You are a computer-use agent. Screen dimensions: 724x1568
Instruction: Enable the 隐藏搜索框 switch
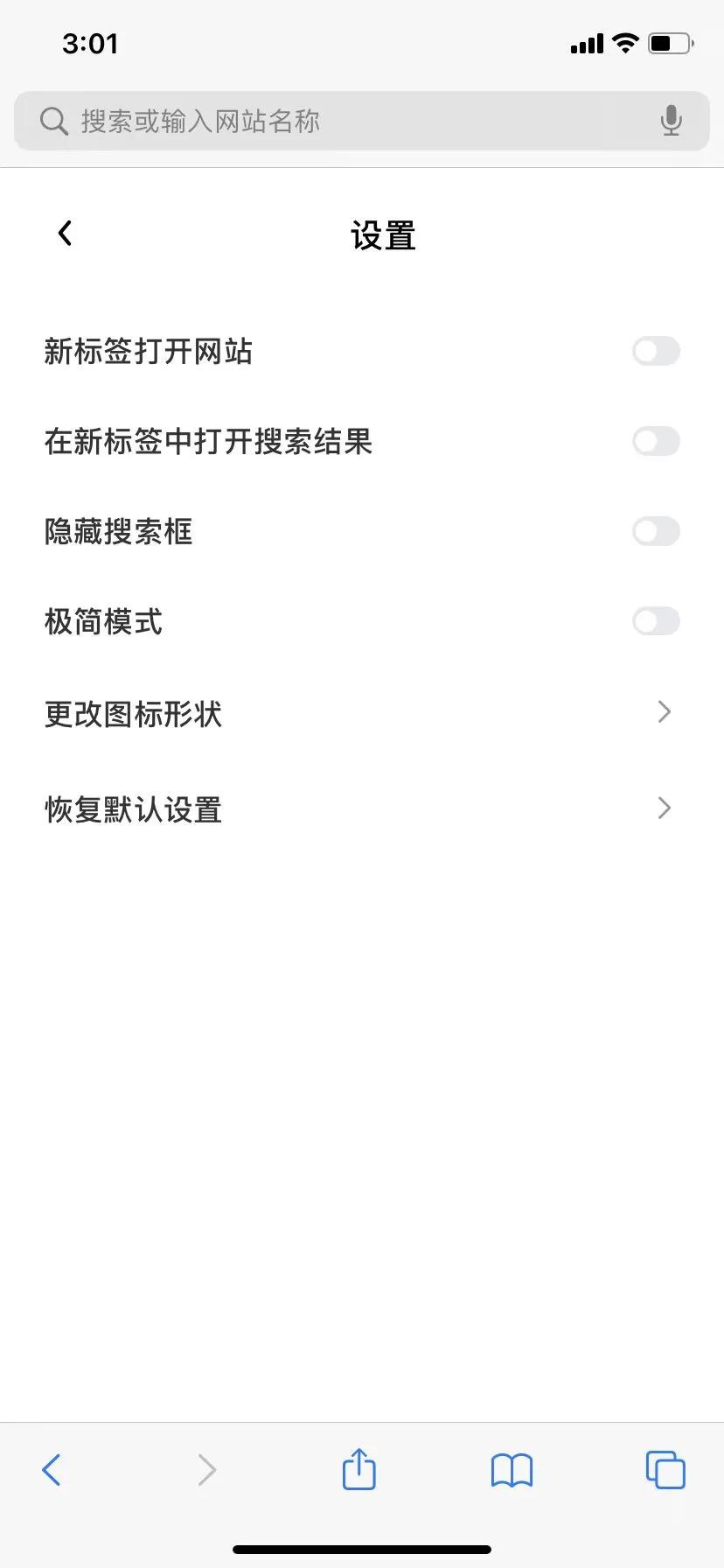656,531
